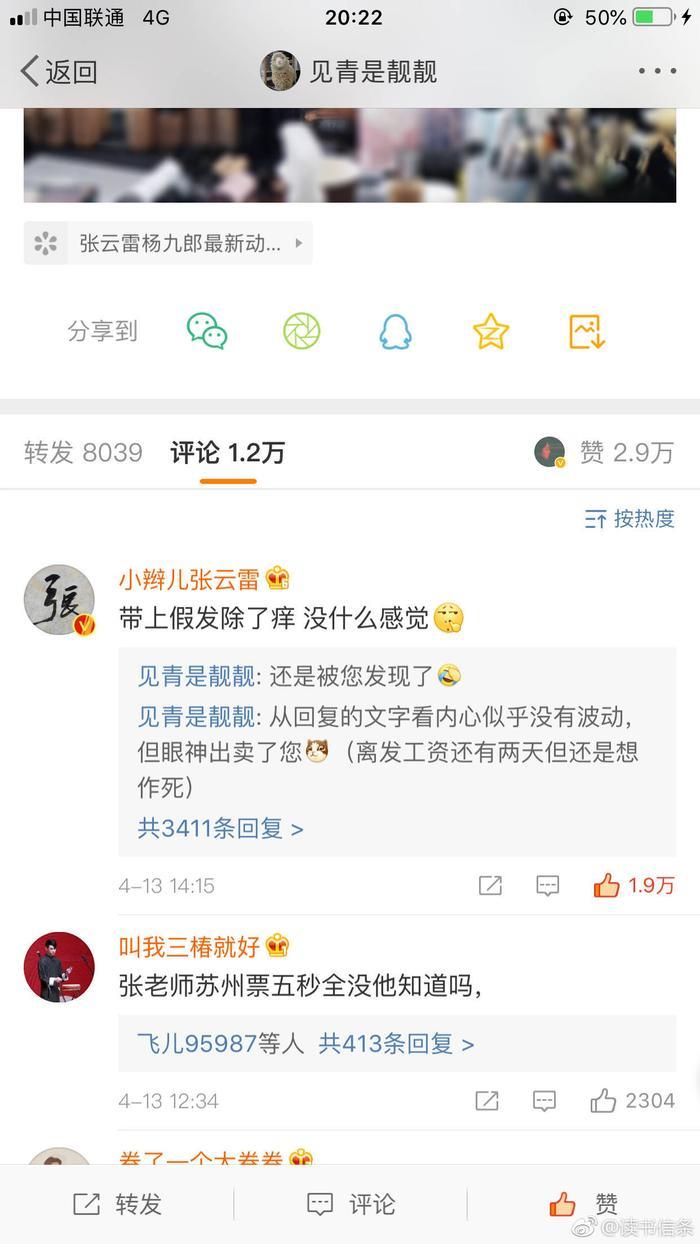Screen dimensions: 700x1244
Task: Open the 张云雷杨九郎最新动 topic chip
Action: point(168,243)
